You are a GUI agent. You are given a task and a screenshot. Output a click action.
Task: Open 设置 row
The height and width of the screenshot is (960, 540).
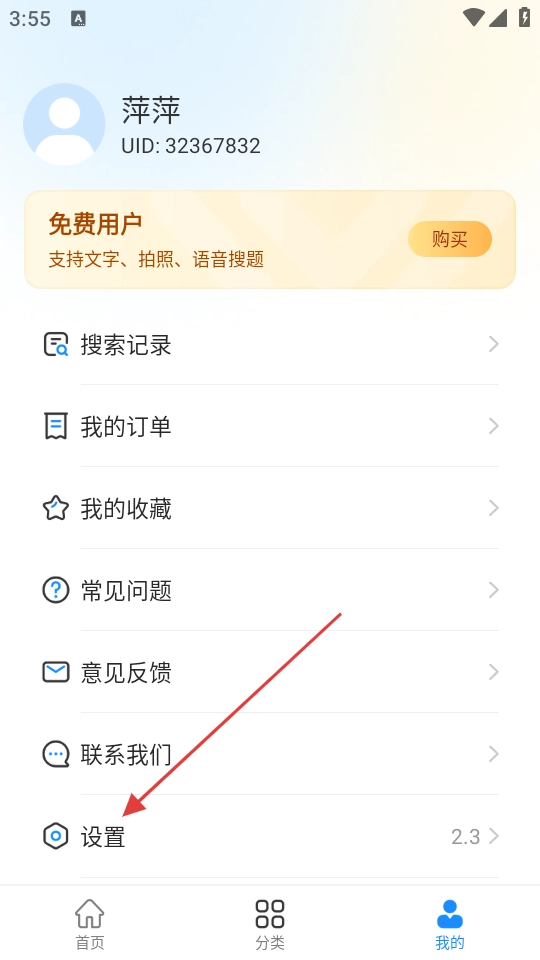click(270, 836)
